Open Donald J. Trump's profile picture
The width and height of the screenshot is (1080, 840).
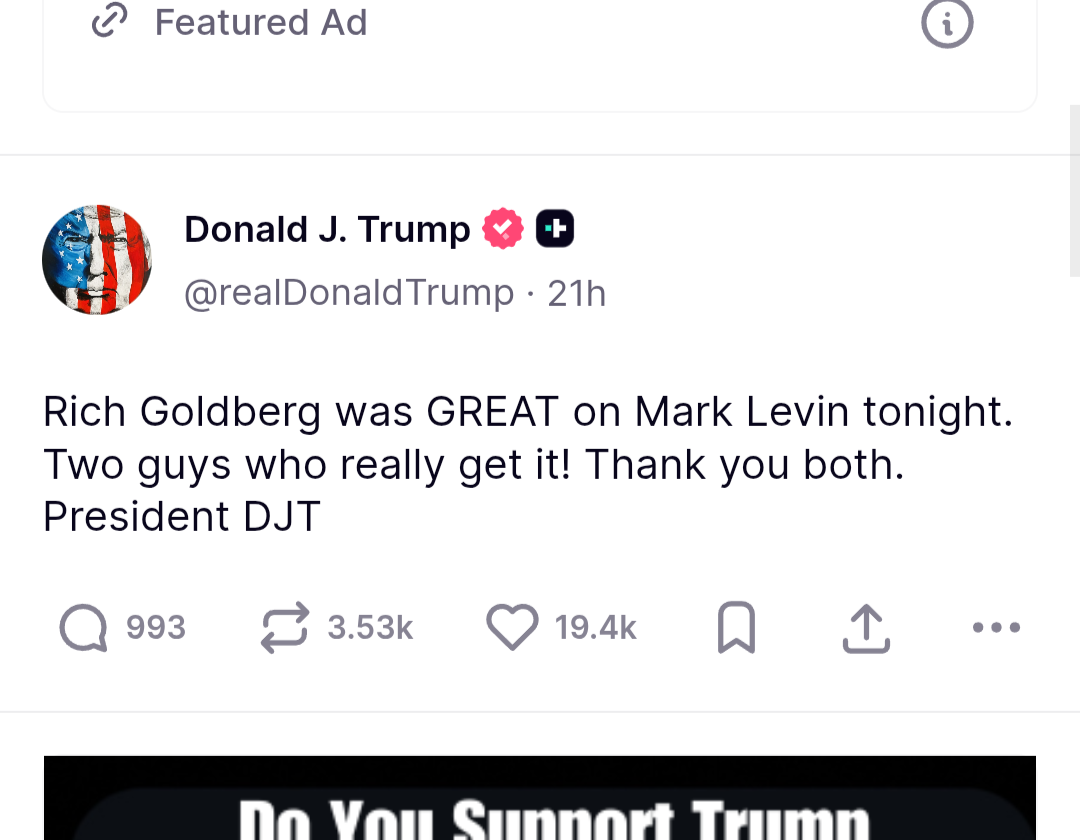[97, 260]
